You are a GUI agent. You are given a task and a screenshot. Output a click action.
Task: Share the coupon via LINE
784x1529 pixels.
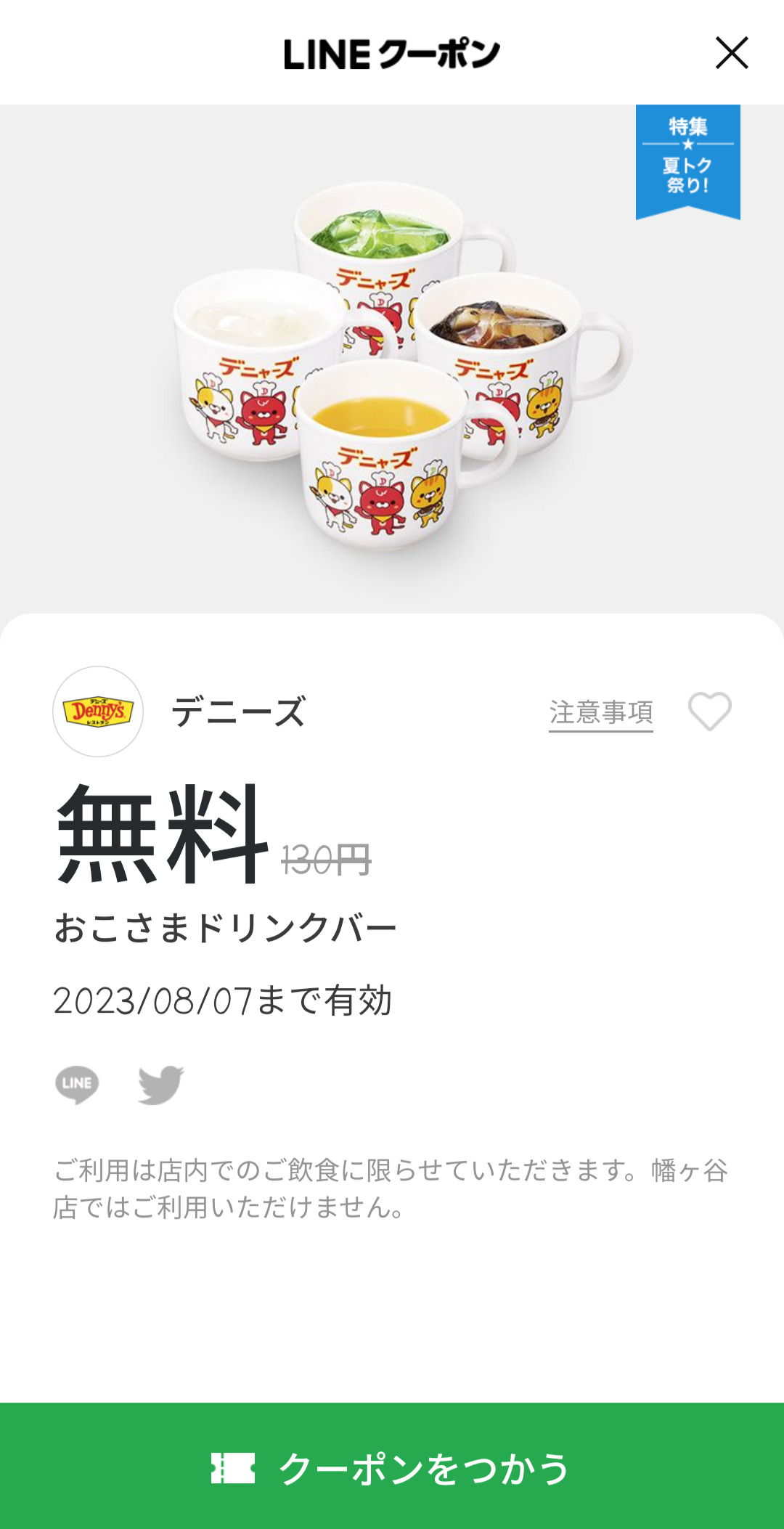click(x=77, y=1085)
